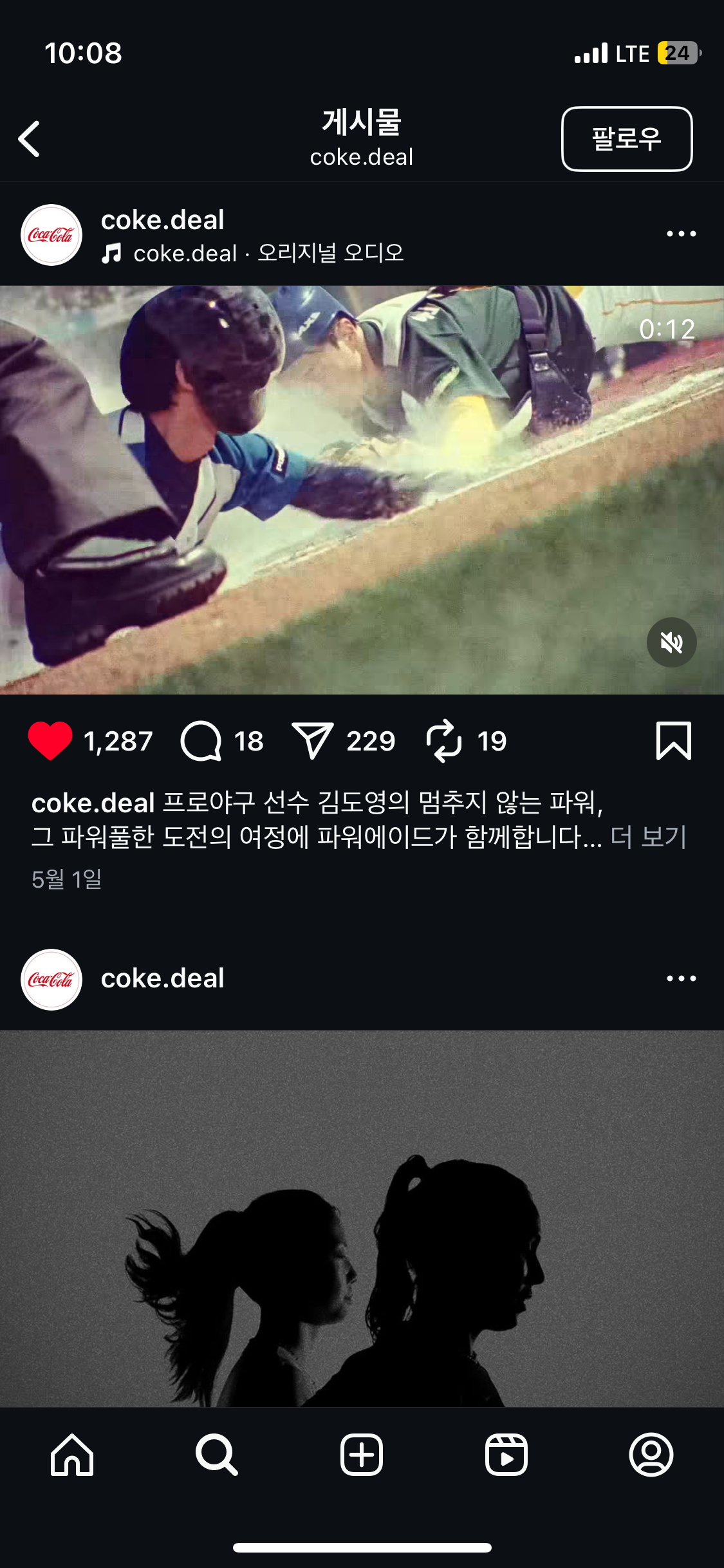Image resolution: width=724 pixels, height=1568 pixels.
Task: Unlike the baseball post via the heart
Action: tap(50, 741)
